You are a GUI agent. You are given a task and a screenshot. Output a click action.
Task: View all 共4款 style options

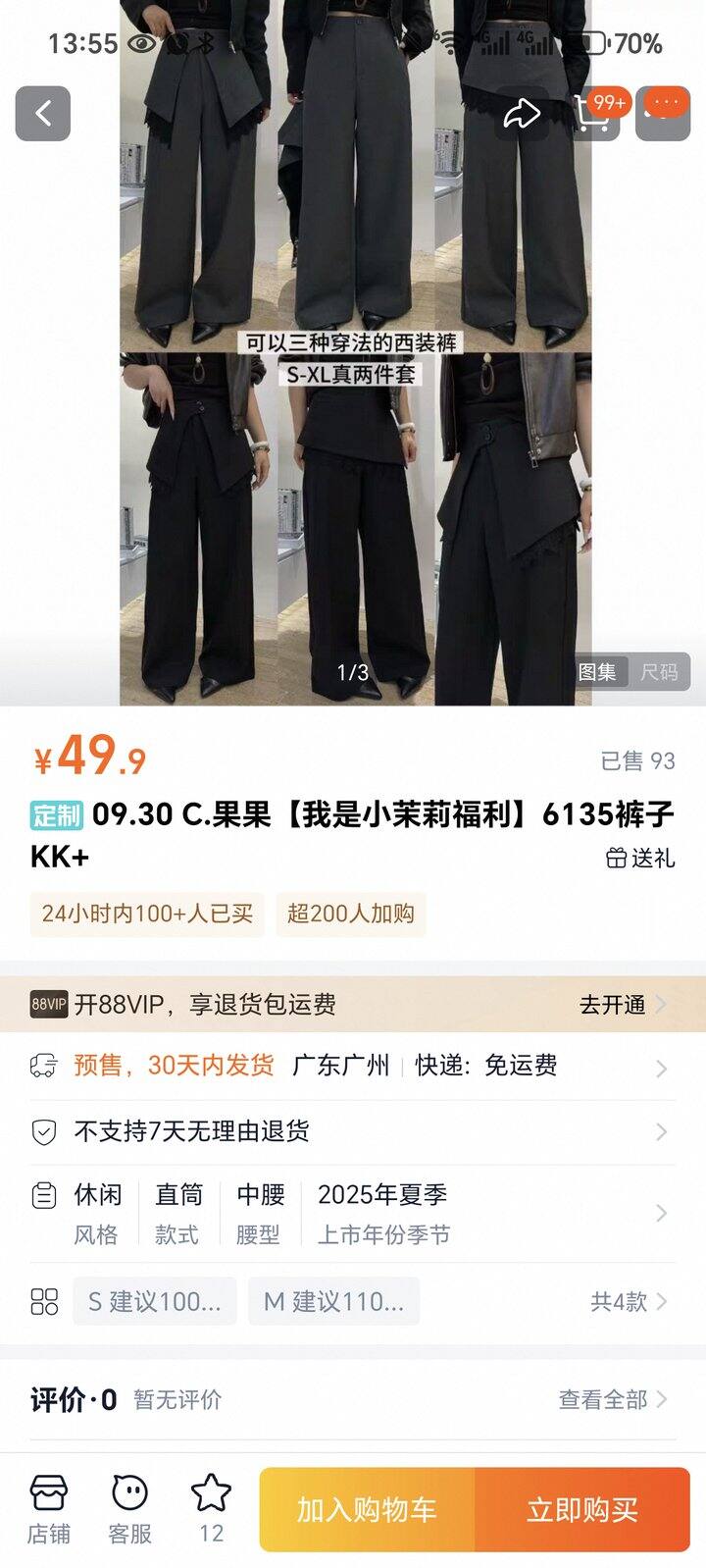629,1301
